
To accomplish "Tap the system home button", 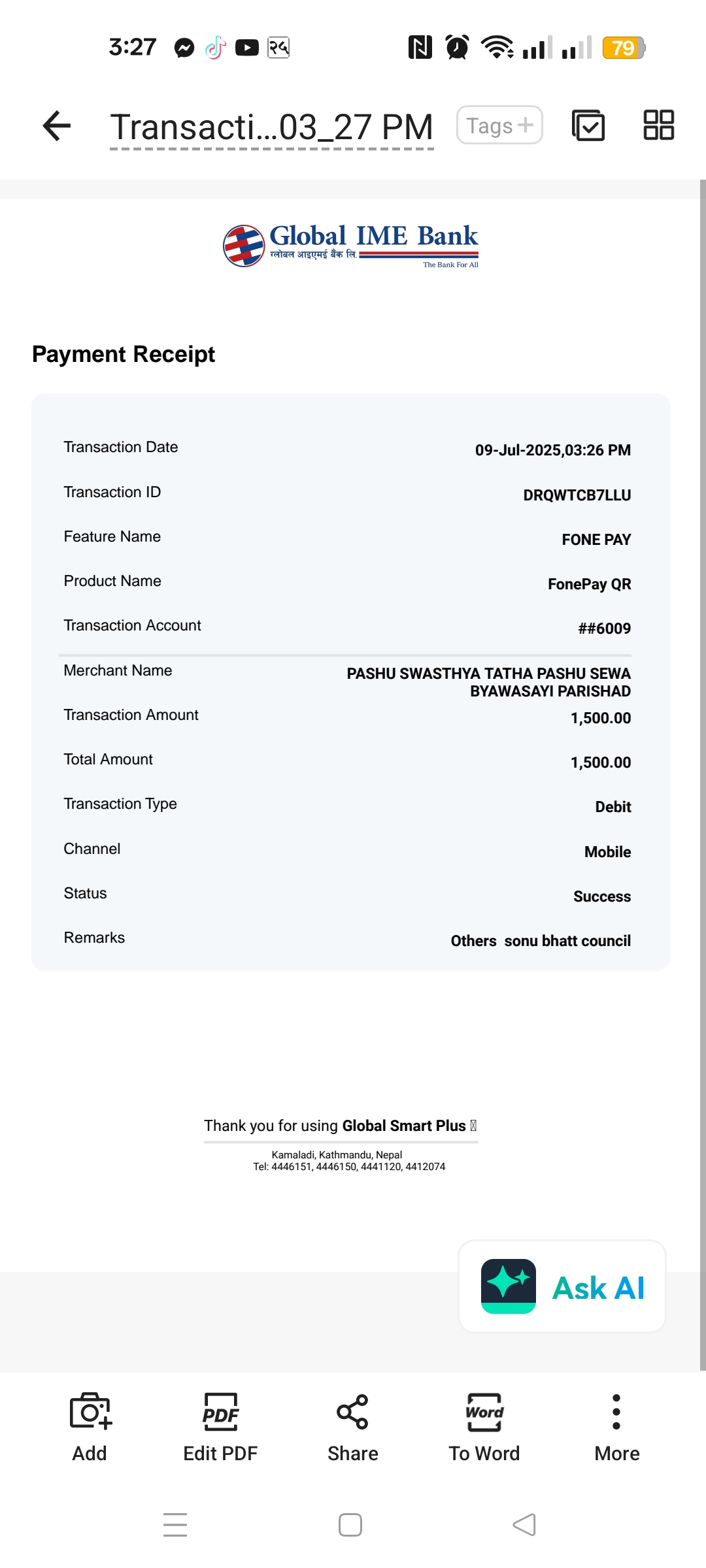I will coord(350,1525).
